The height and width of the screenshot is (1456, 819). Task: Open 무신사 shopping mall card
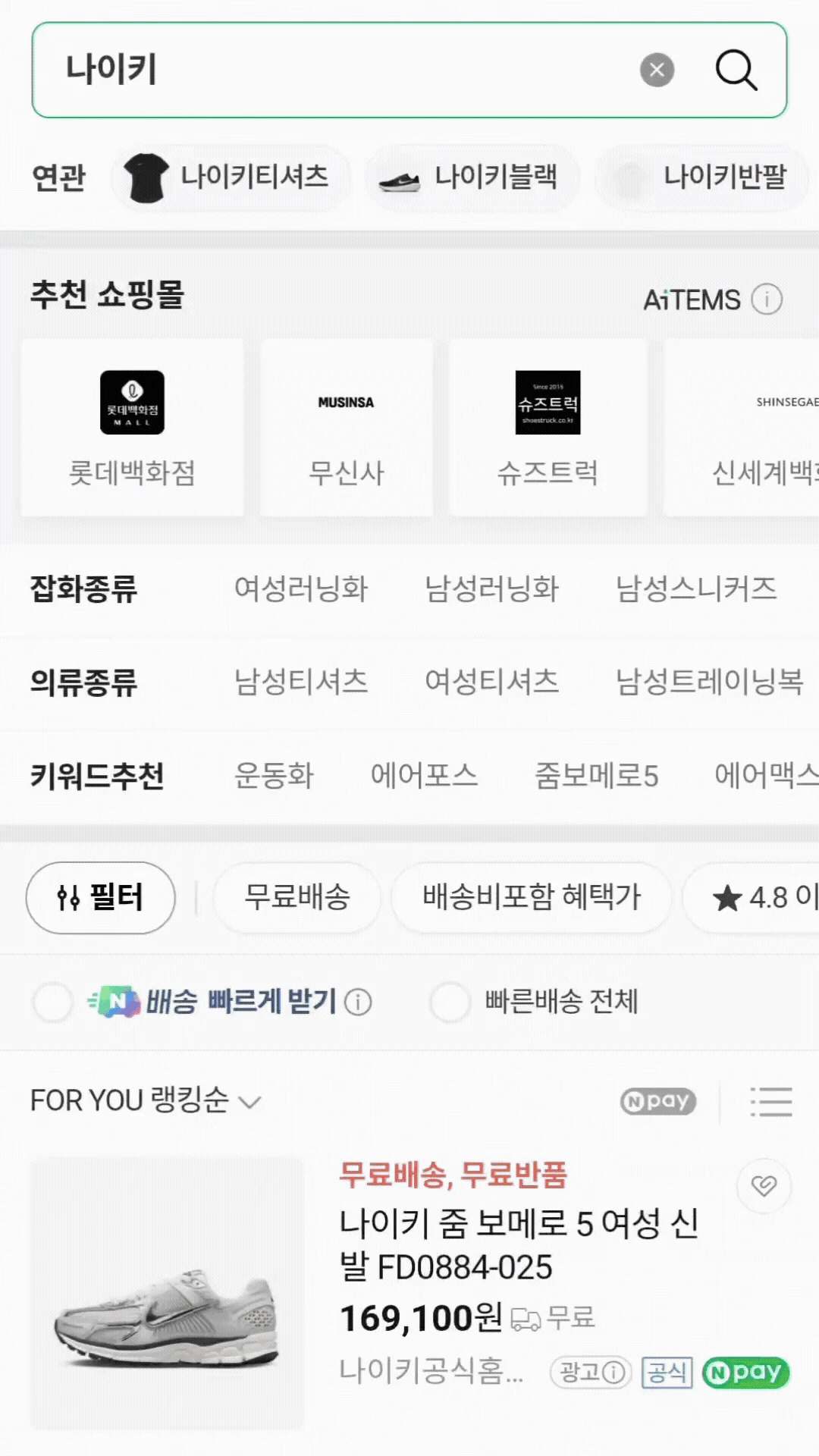pyautogui.click(x=347, y=428)
